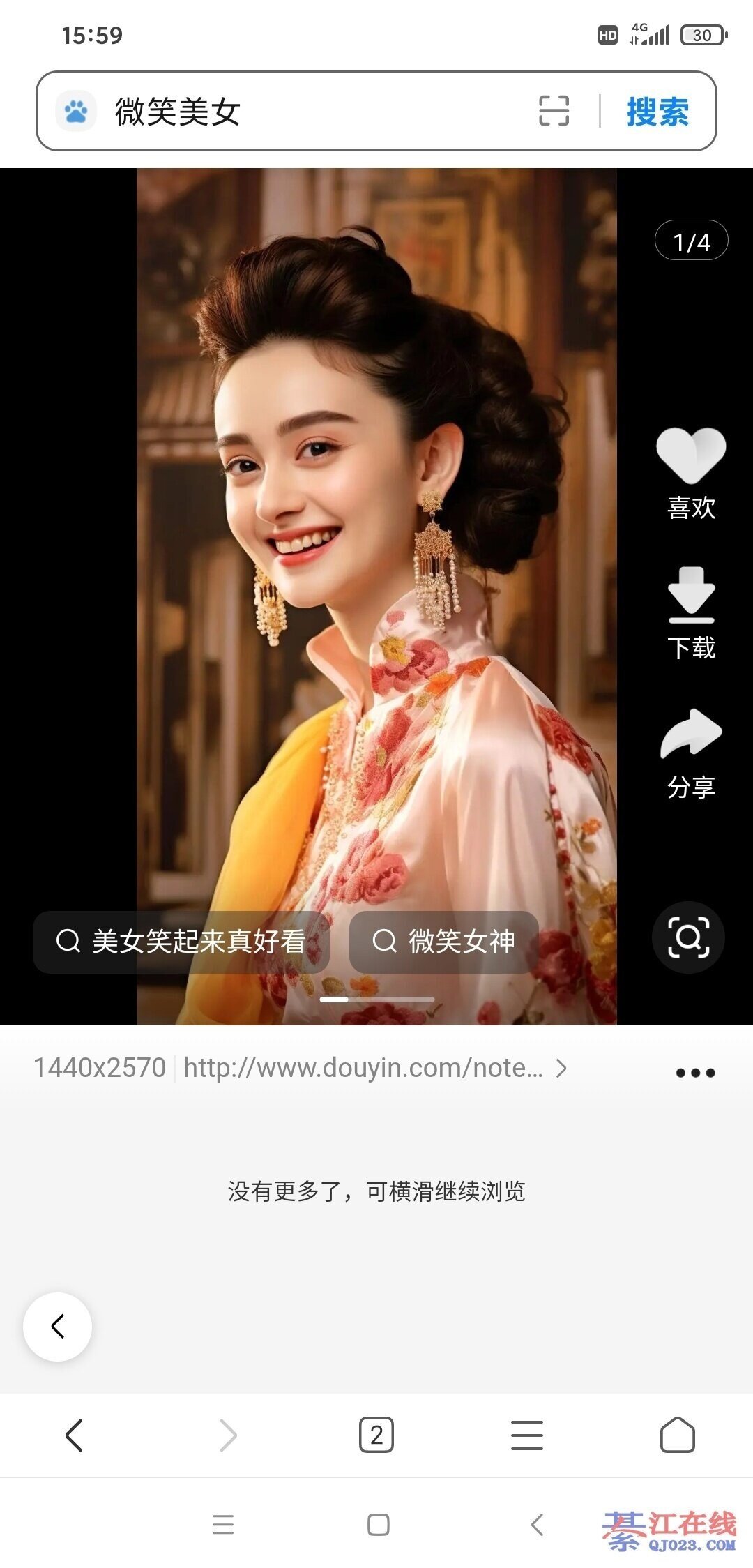Screen dimensions: 753x1568
Task: Select the 微笑女神 suggestion chip
Action: point(444,942)
